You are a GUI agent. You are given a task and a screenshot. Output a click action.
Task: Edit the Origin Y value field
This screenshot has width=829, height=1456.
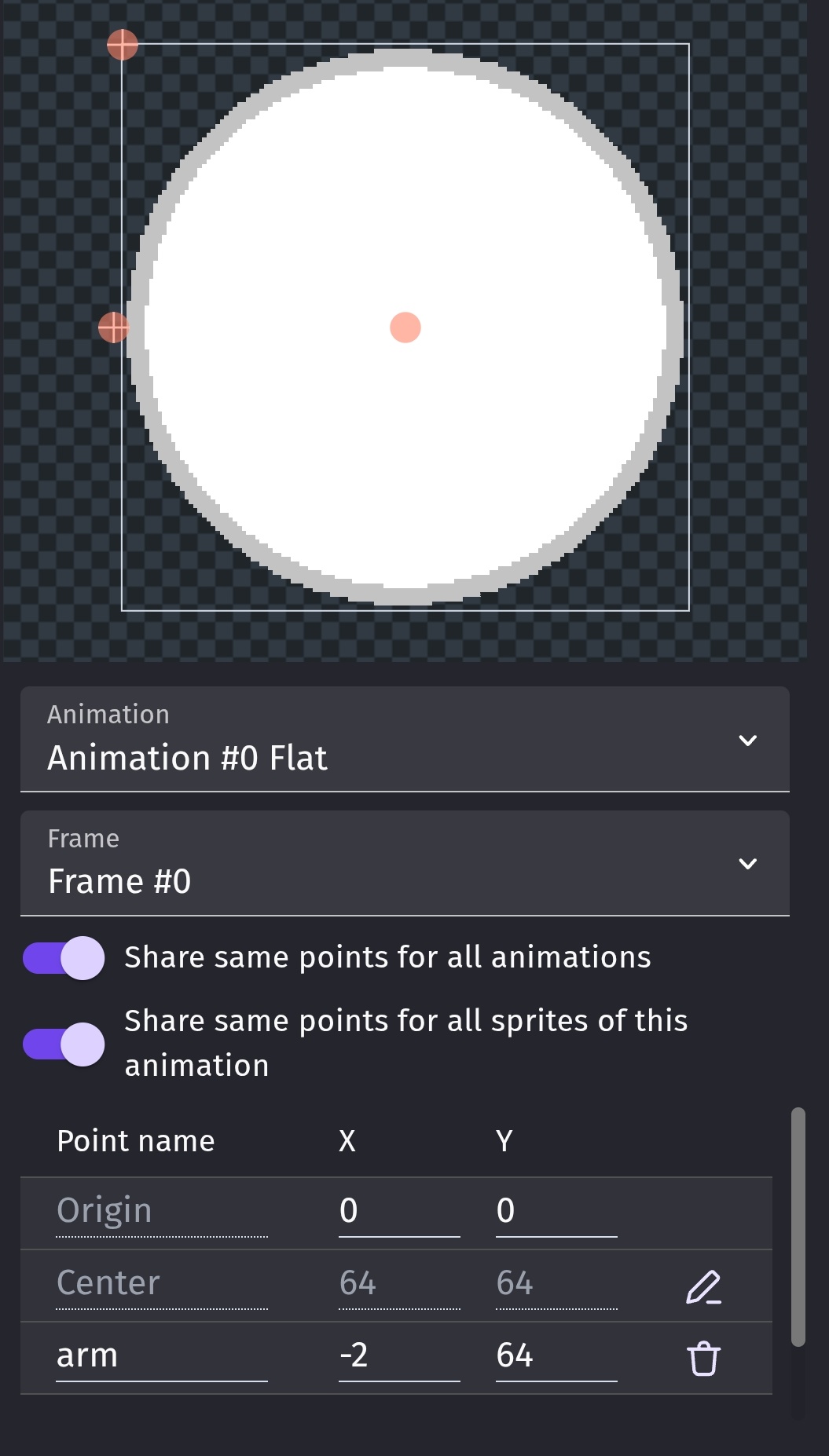tap(556, 1211)
